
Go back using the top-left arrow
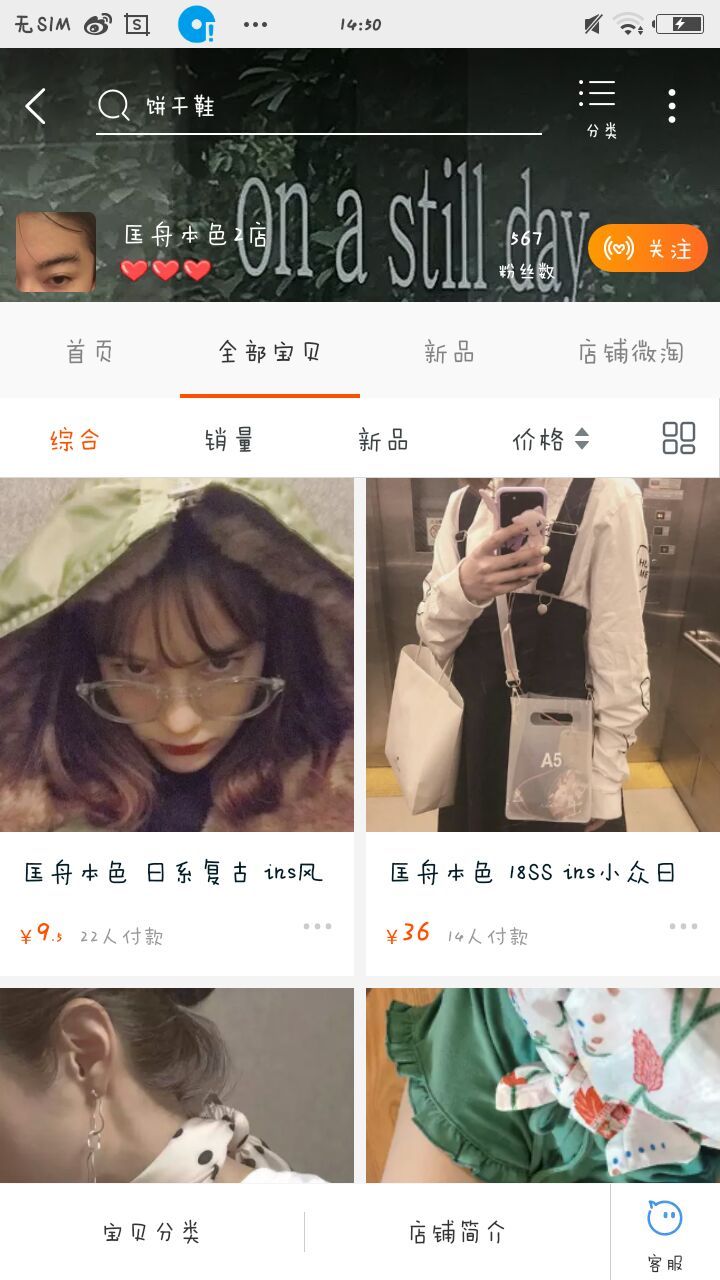point(36,106)
